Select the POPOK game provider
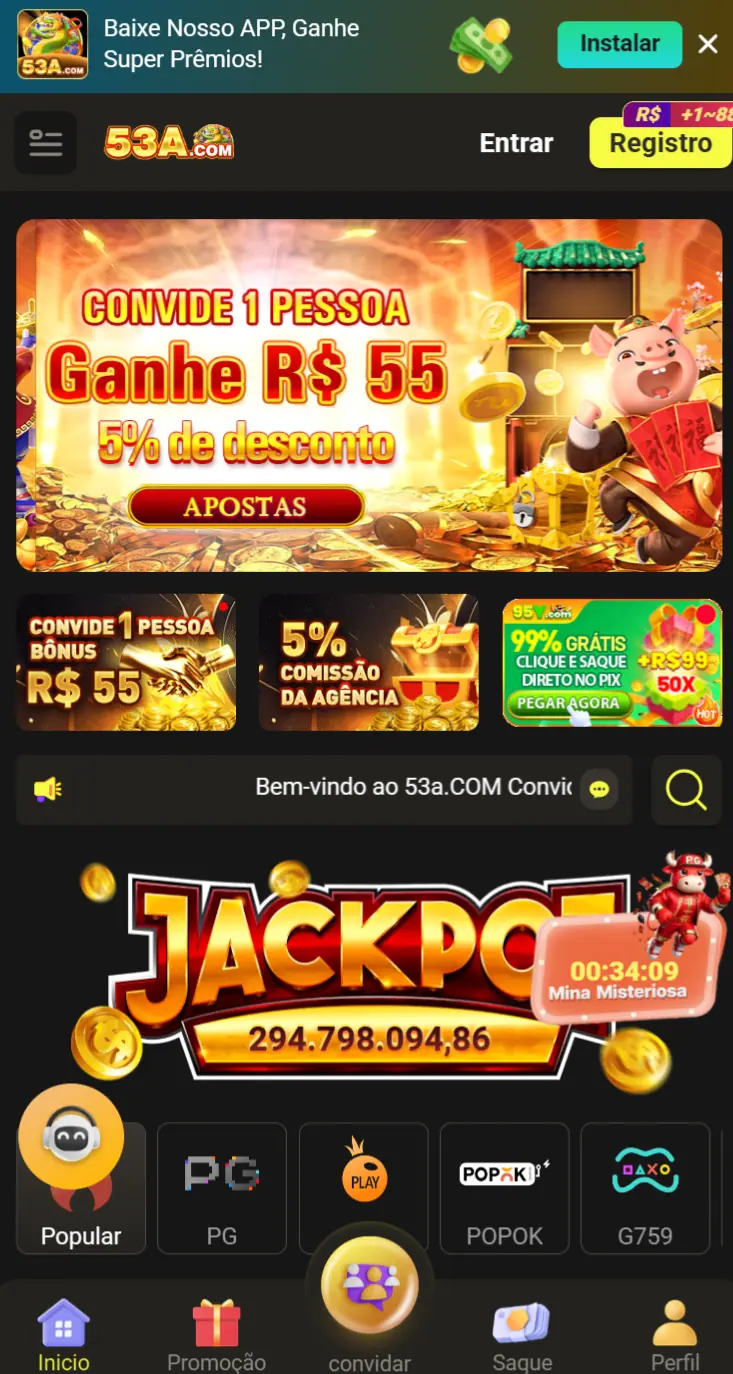 (504, 1188)
